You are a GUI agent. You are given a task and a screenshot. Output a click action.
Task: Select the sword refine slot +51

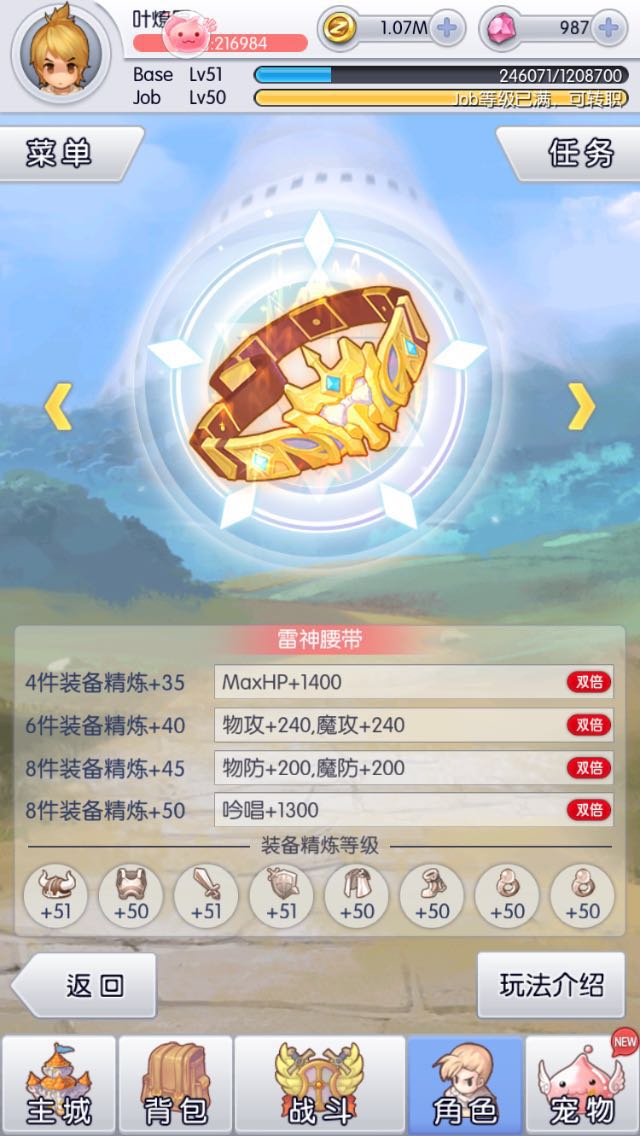[x=206, y=895]
